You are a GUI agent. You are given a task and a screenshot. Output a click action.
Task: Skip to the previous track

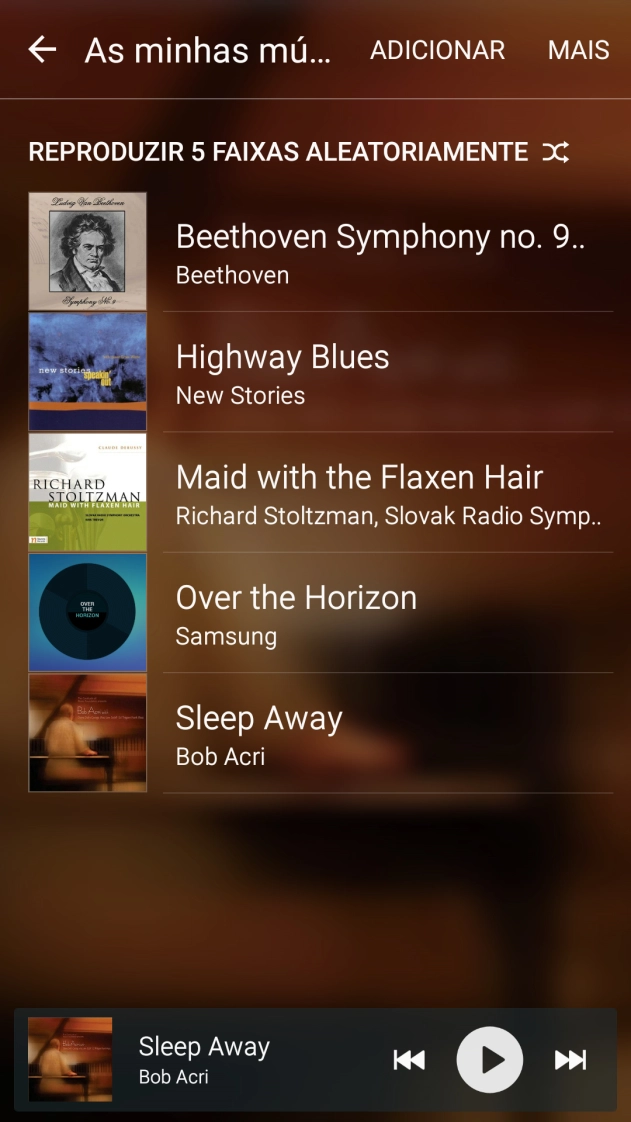(409, 1060)
